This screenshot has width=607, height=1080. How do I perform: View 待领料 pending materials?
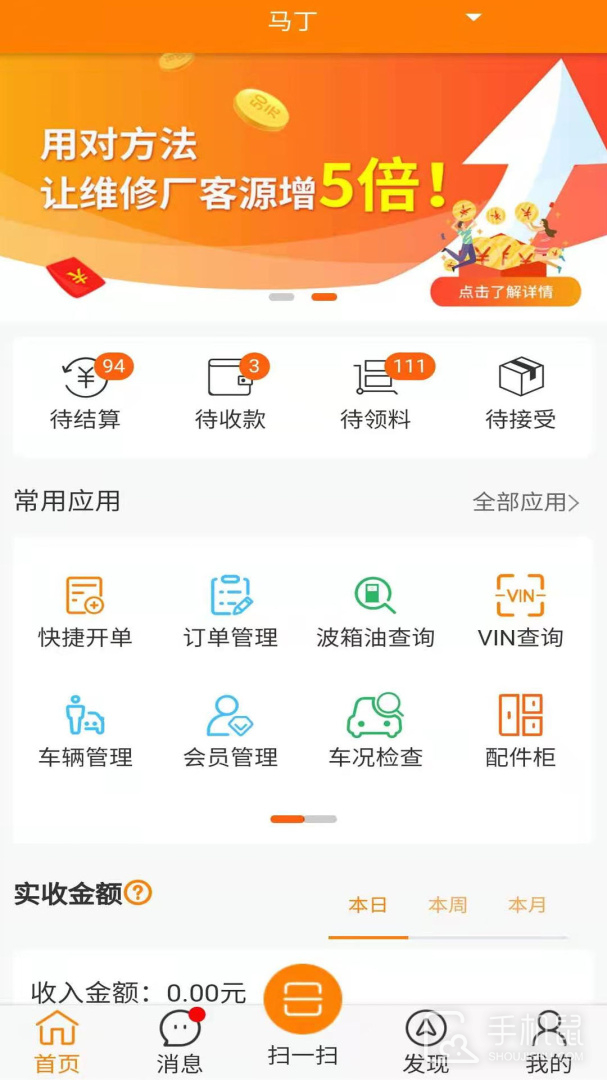[376, 394]
